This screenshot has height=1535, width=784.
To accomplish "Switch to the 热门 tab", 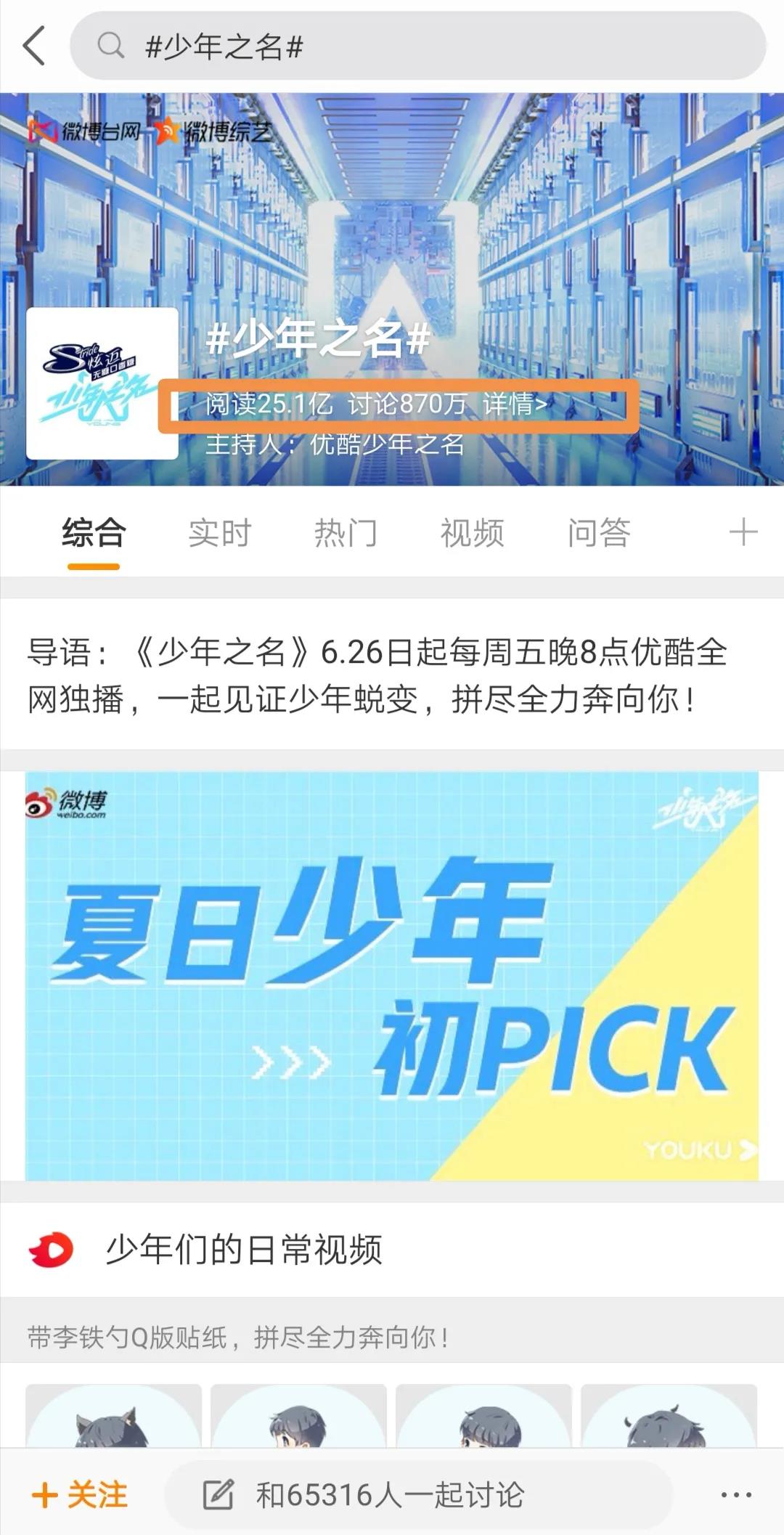I will [x=346, y=532].
